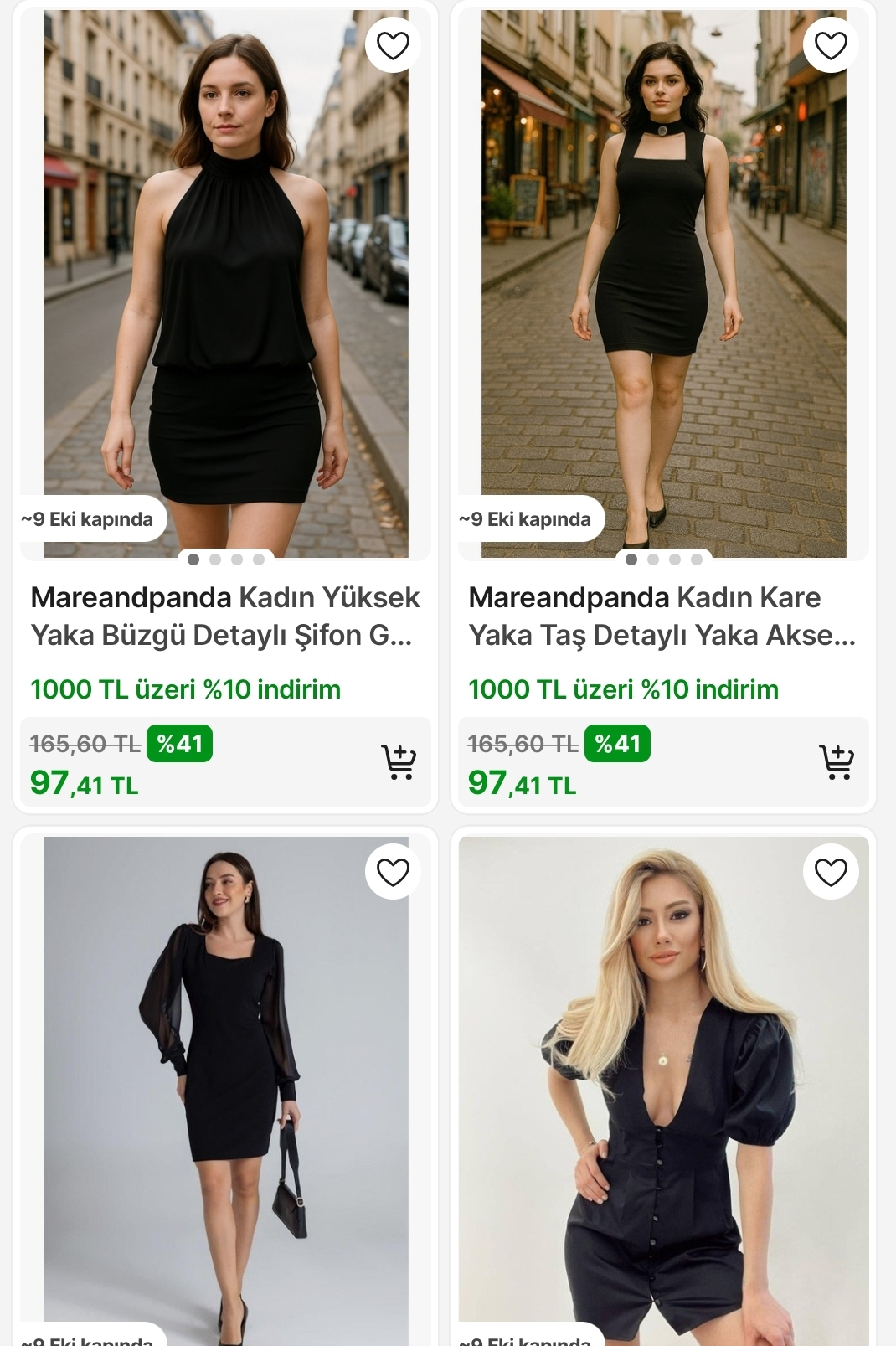Favorite the halter neck chiffon dress

pyautogui.click(x=392, y=44)
